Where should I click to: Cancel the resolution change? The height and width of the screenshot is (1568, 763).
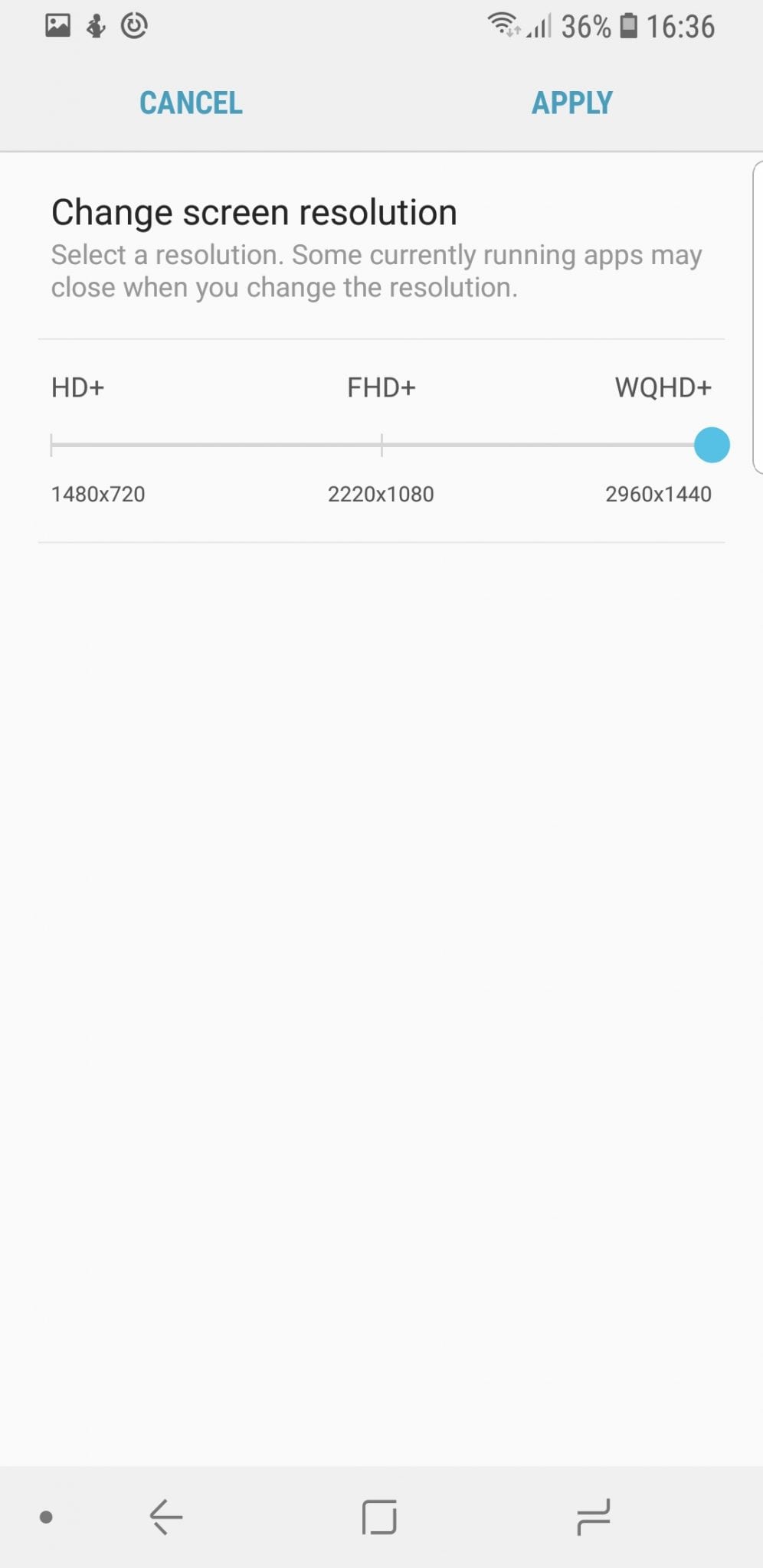click(x=191, y=103)
